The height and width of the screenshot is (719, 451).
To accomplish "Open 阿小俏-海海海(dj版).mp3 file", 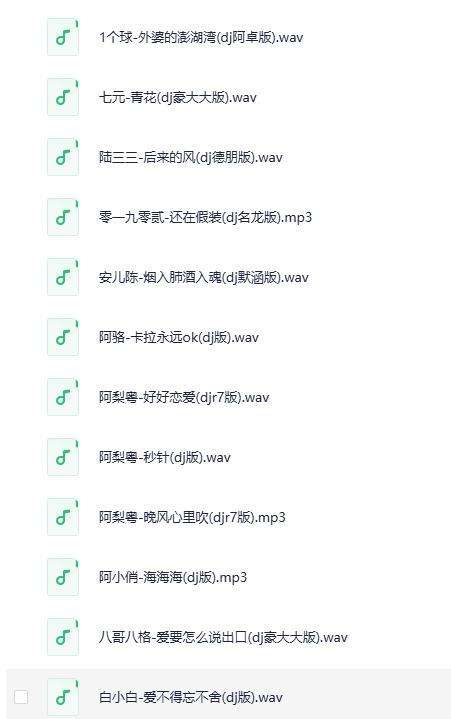I will (x=173, y=577).
